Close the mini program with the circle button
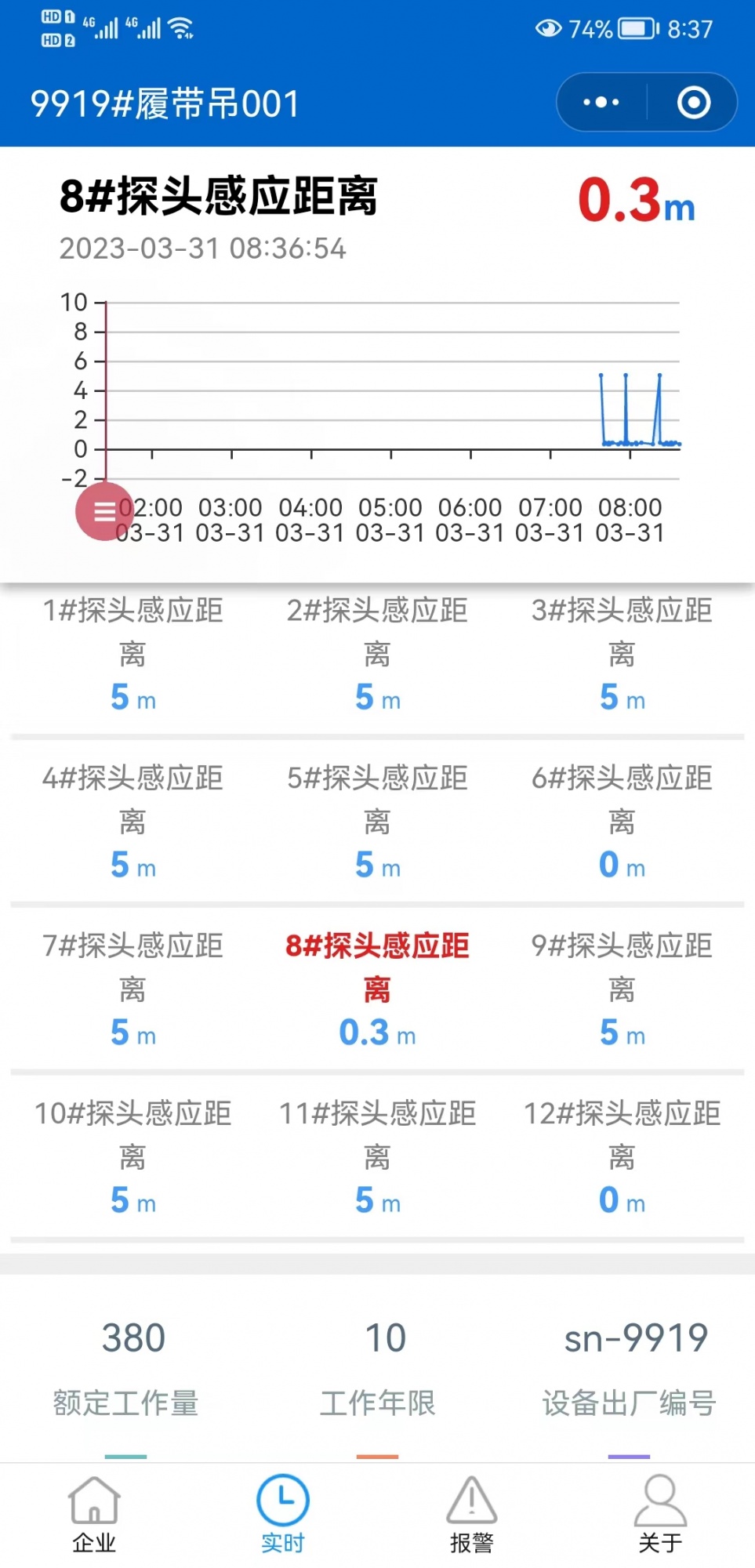Screen dimensions: 755x1568 tap(694, 103)
